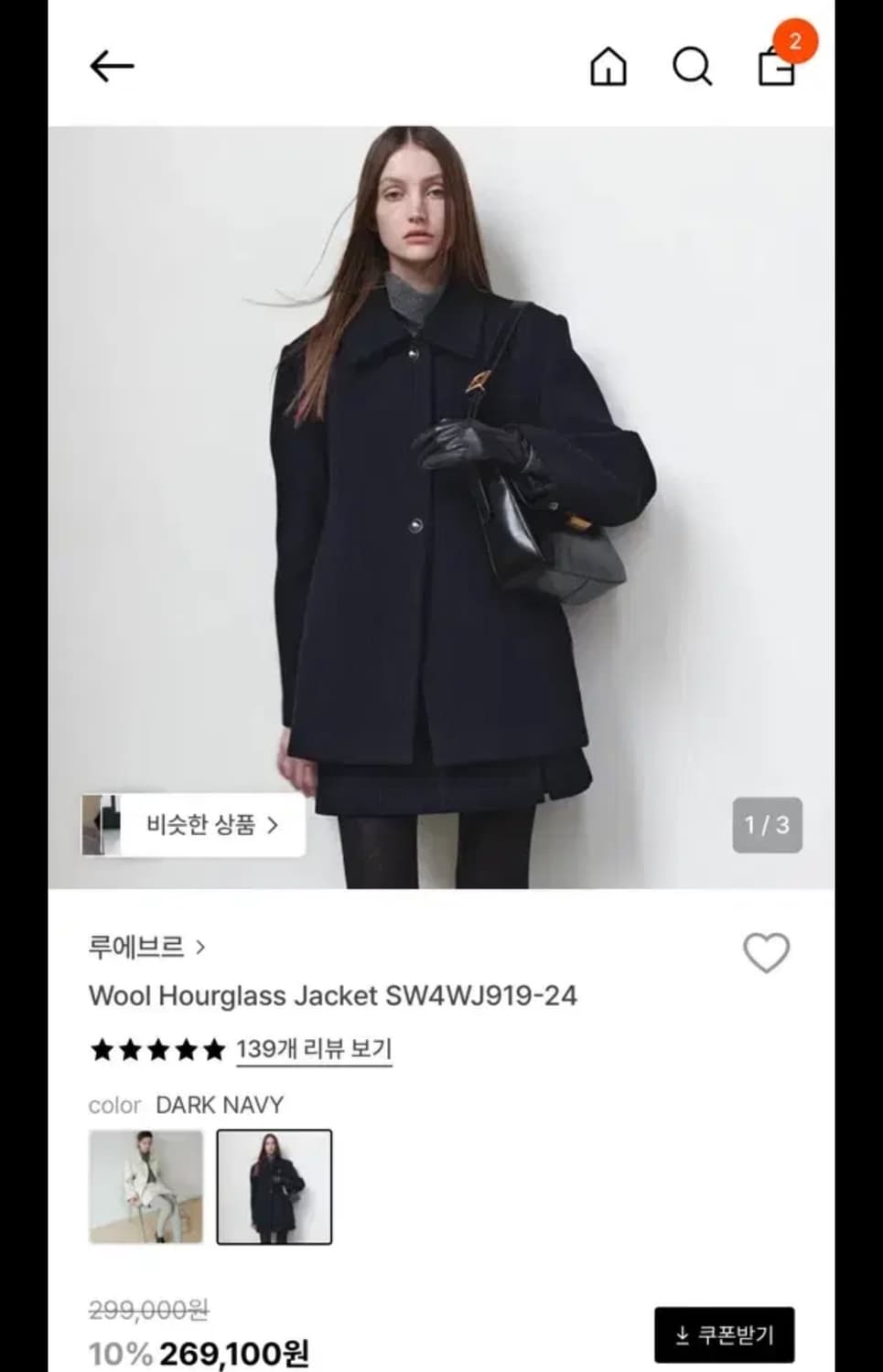Go back using the back arrow
This screenshot has width=883, height=1372.
click(x=112, y=67)
